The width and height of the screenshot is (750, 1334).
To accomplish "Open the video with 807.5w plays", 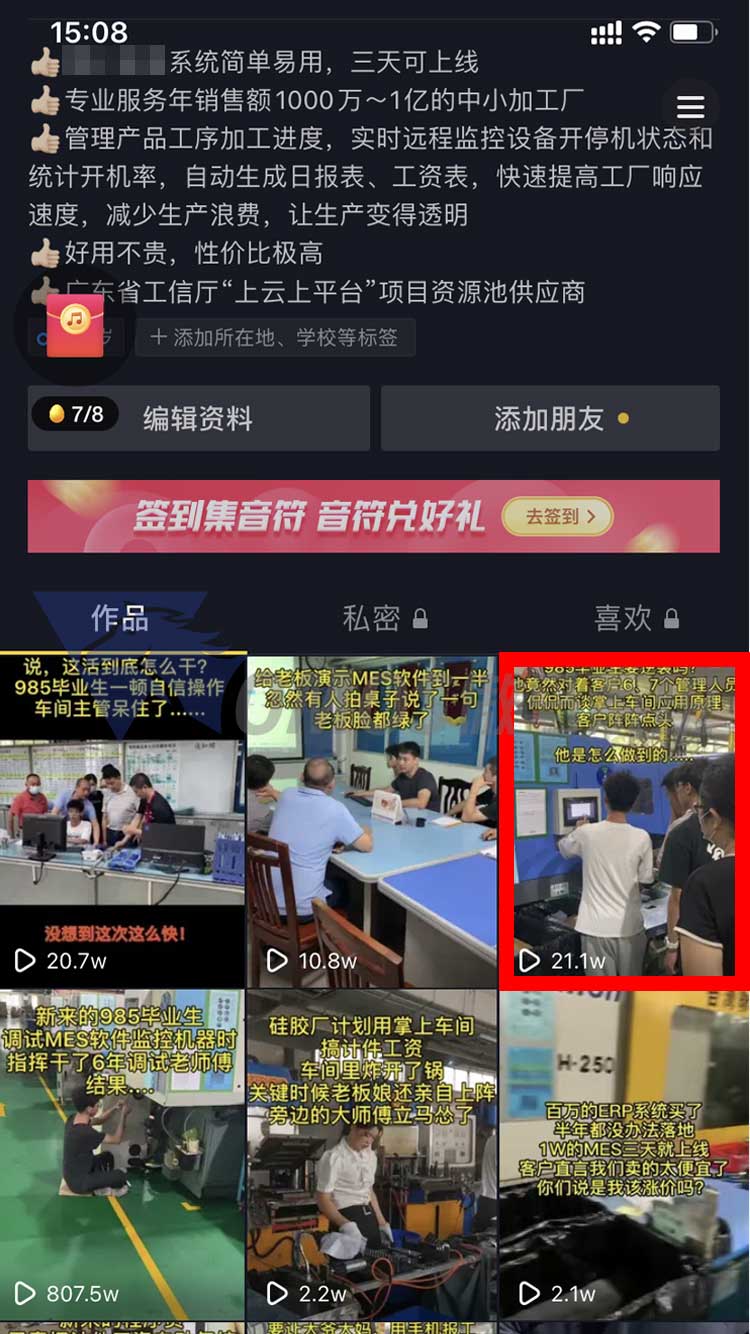I will pyautogui.click(x=122, y=1155).
